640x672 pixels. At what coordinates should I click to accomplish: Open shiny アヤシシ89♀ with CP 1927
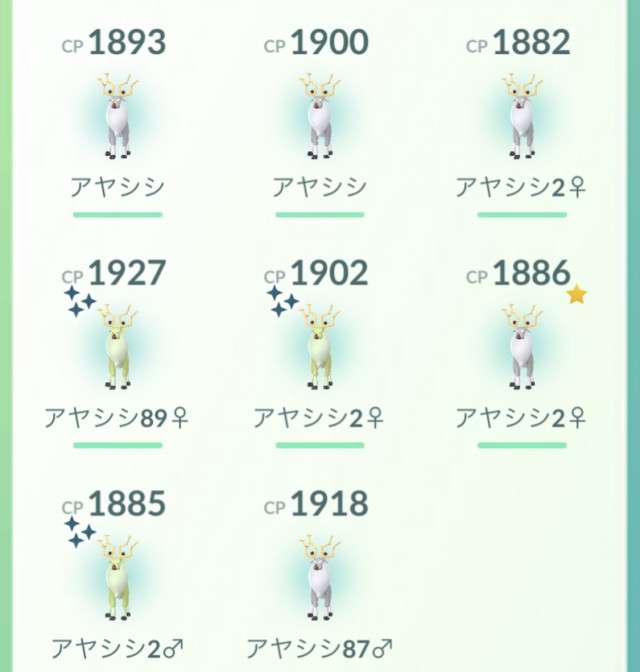pyautogui.click(x=118, y=348)
